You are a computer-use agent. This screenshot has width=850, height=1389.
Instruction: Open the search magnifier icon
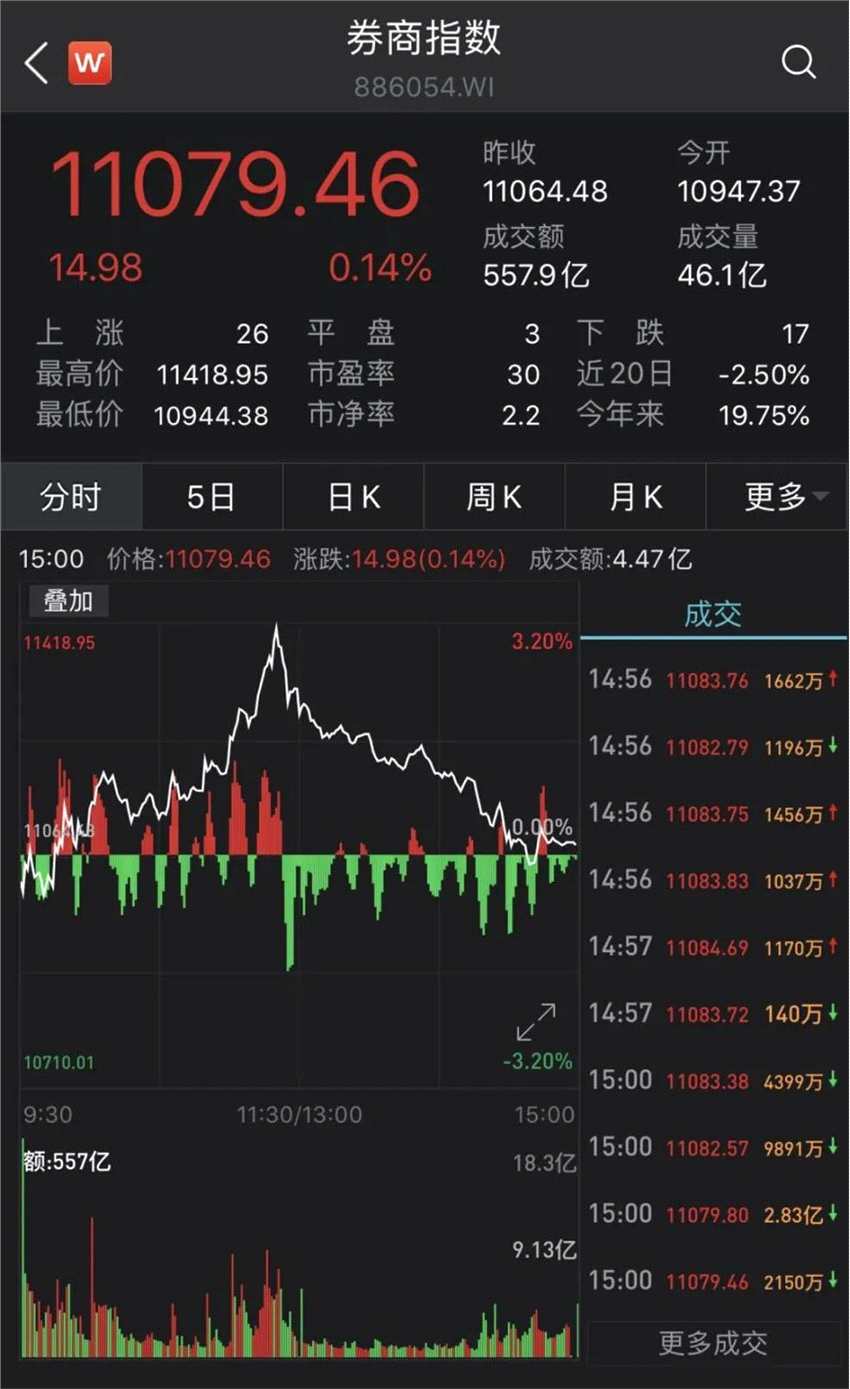click(798, 63)
